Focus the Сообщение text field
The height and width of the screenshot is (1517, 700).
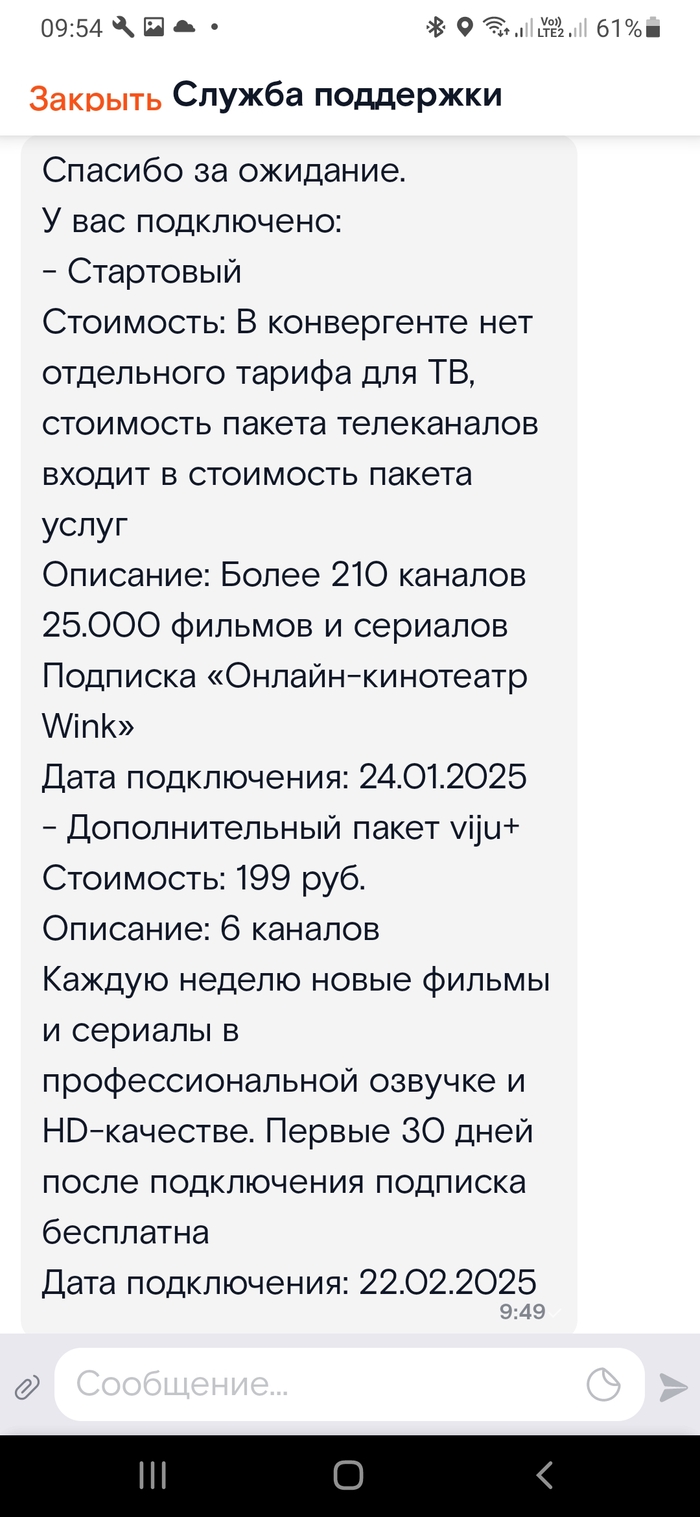tap(320, 1384)
